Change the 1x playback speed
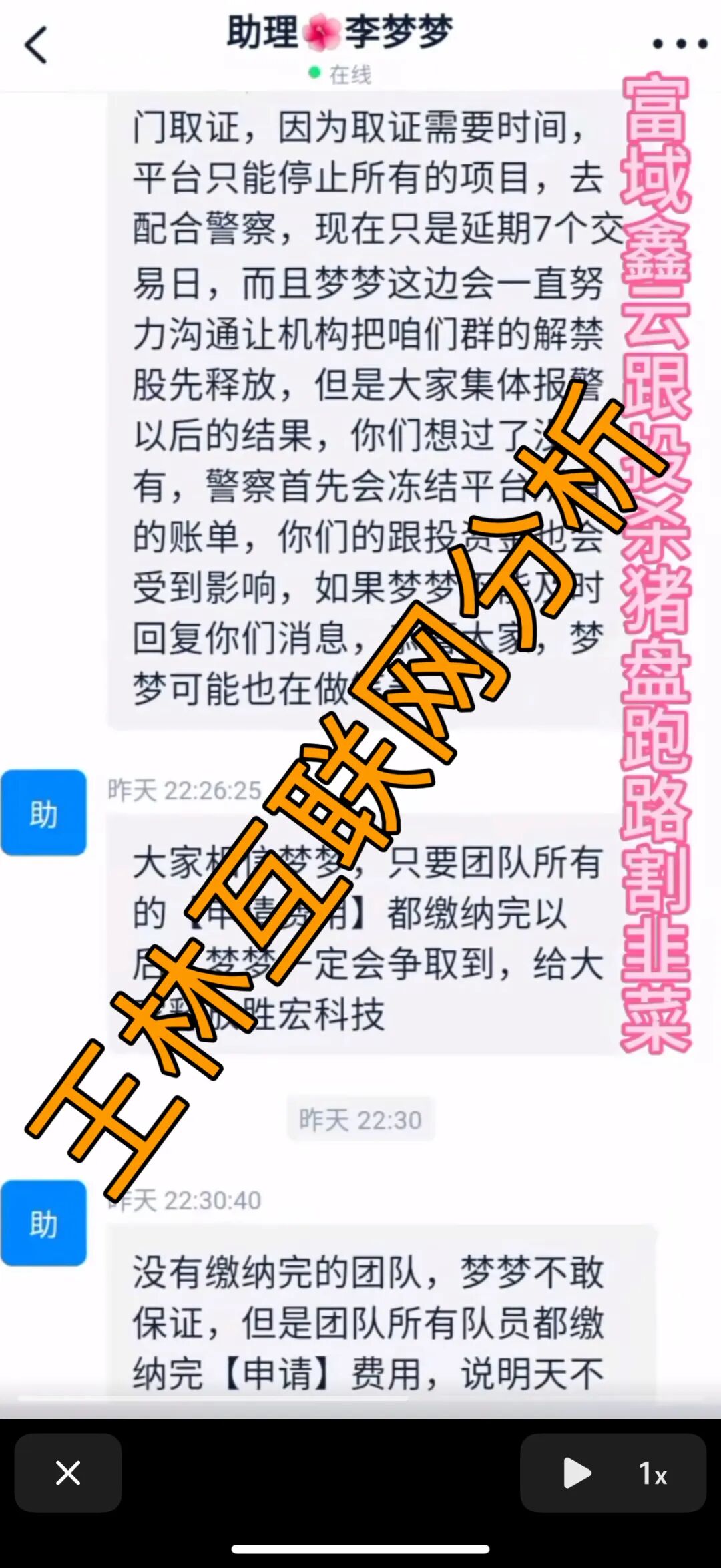The width and height of the screenshot is (721, 1568). pyautogui.click(x=654, y=1473)
